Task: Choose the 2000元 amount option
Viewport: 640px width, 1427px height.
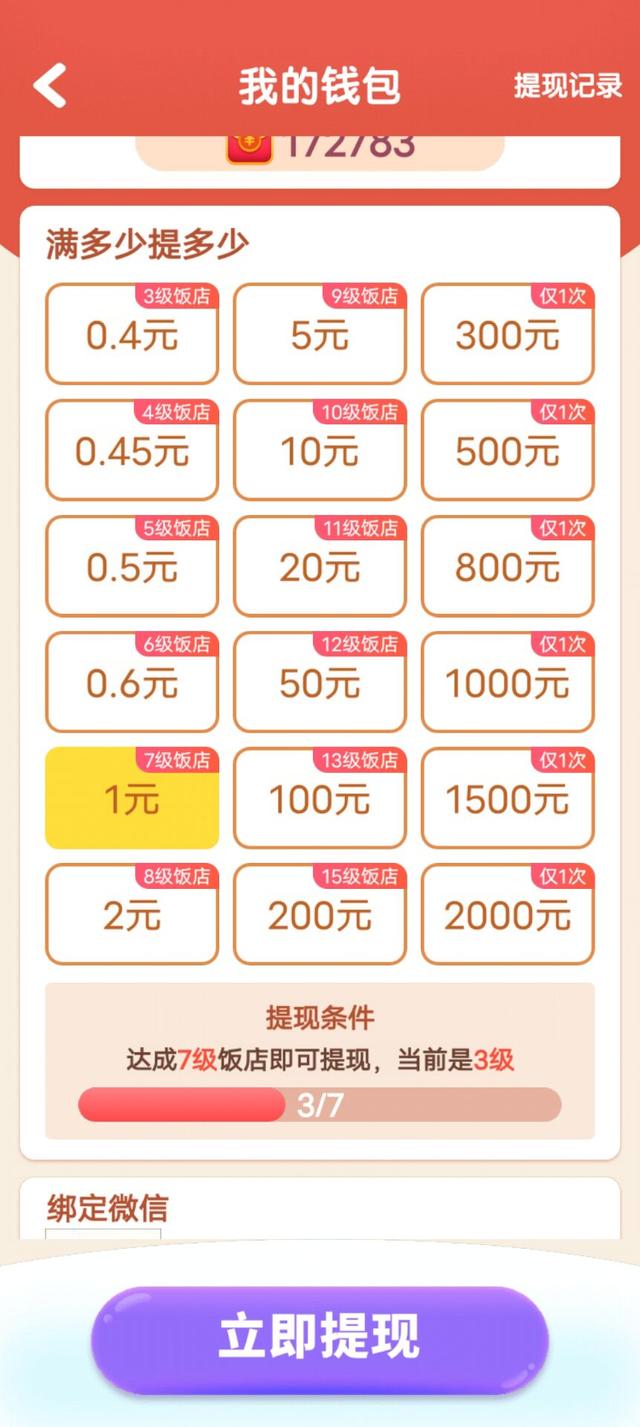Action: tap(508, 915)
